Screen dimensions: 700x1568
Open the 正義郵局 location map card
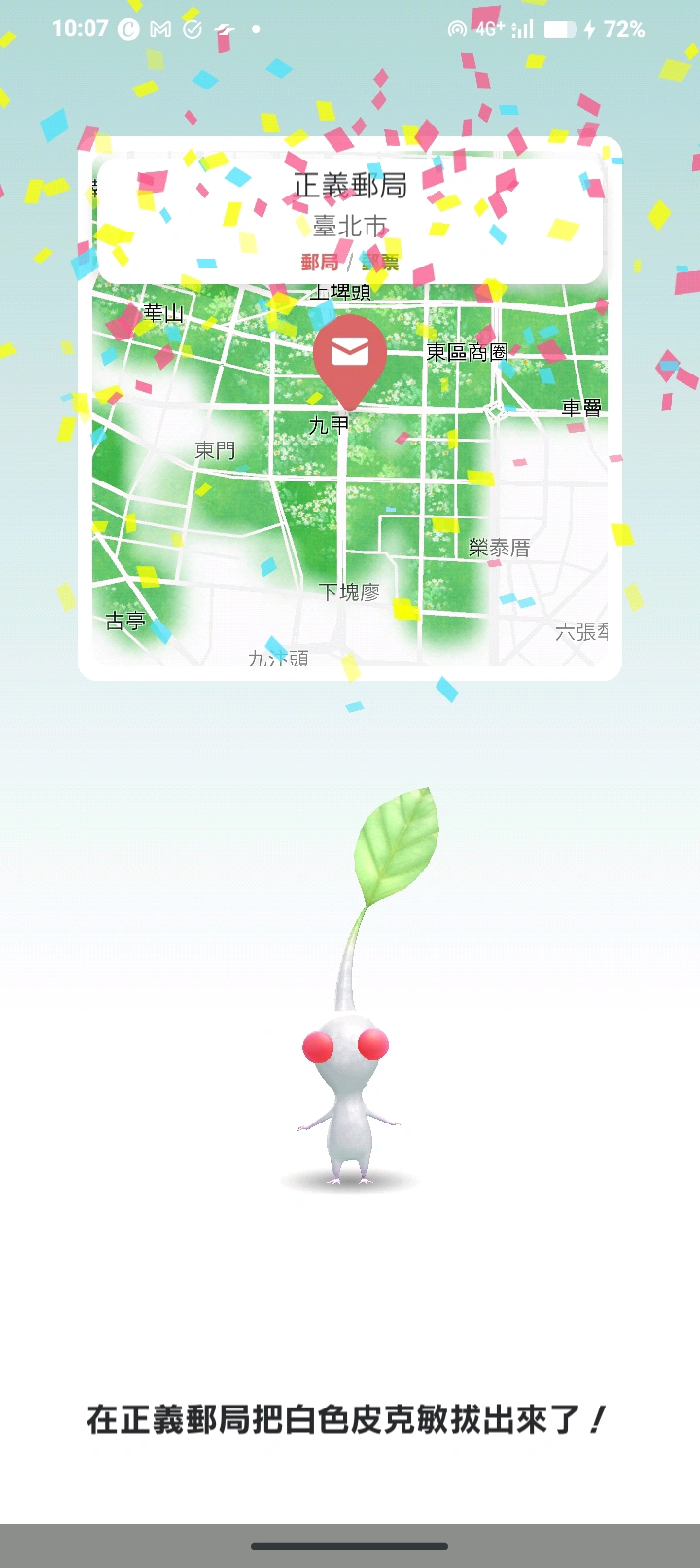pos(350,409)
